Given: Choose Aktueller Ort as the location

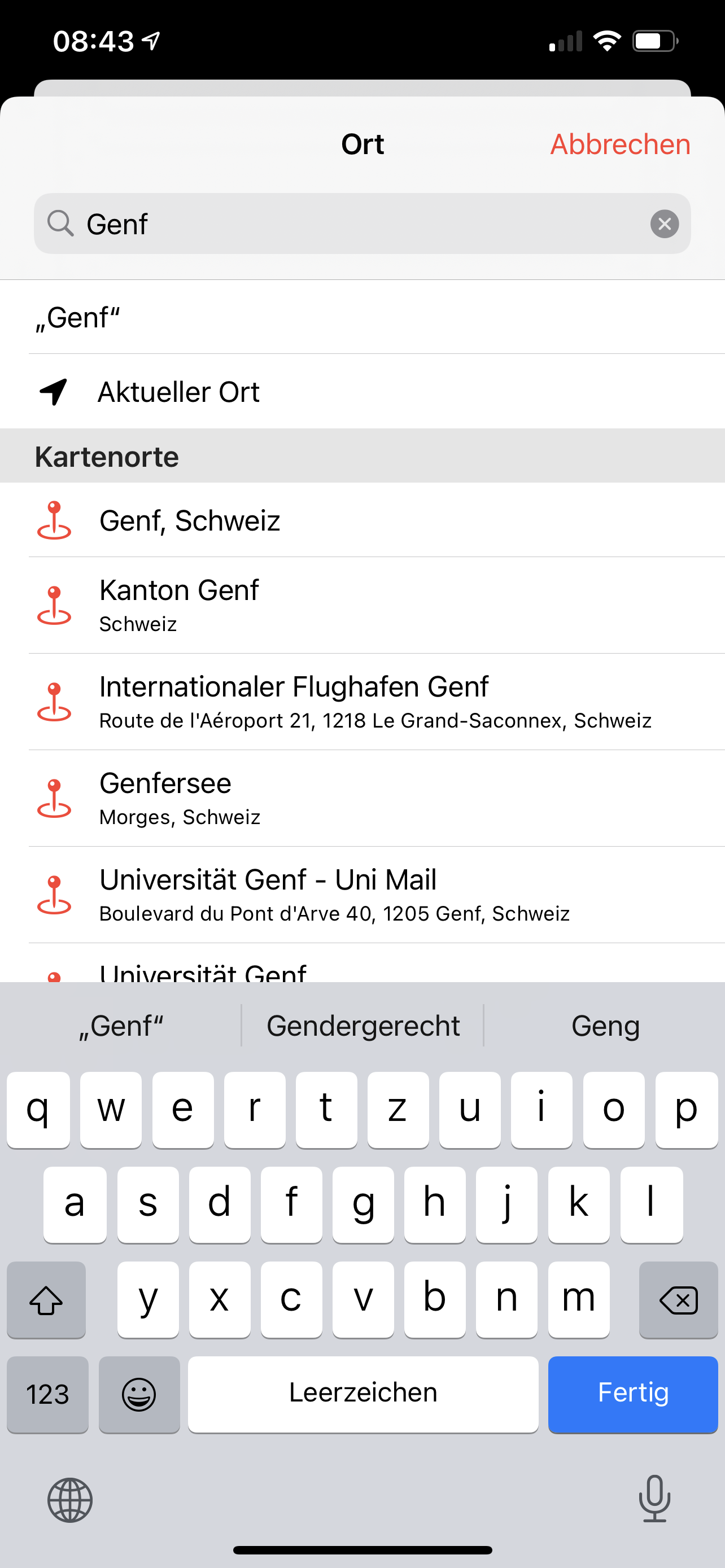Looking at the screenshot, I should (x=362, y=392).
